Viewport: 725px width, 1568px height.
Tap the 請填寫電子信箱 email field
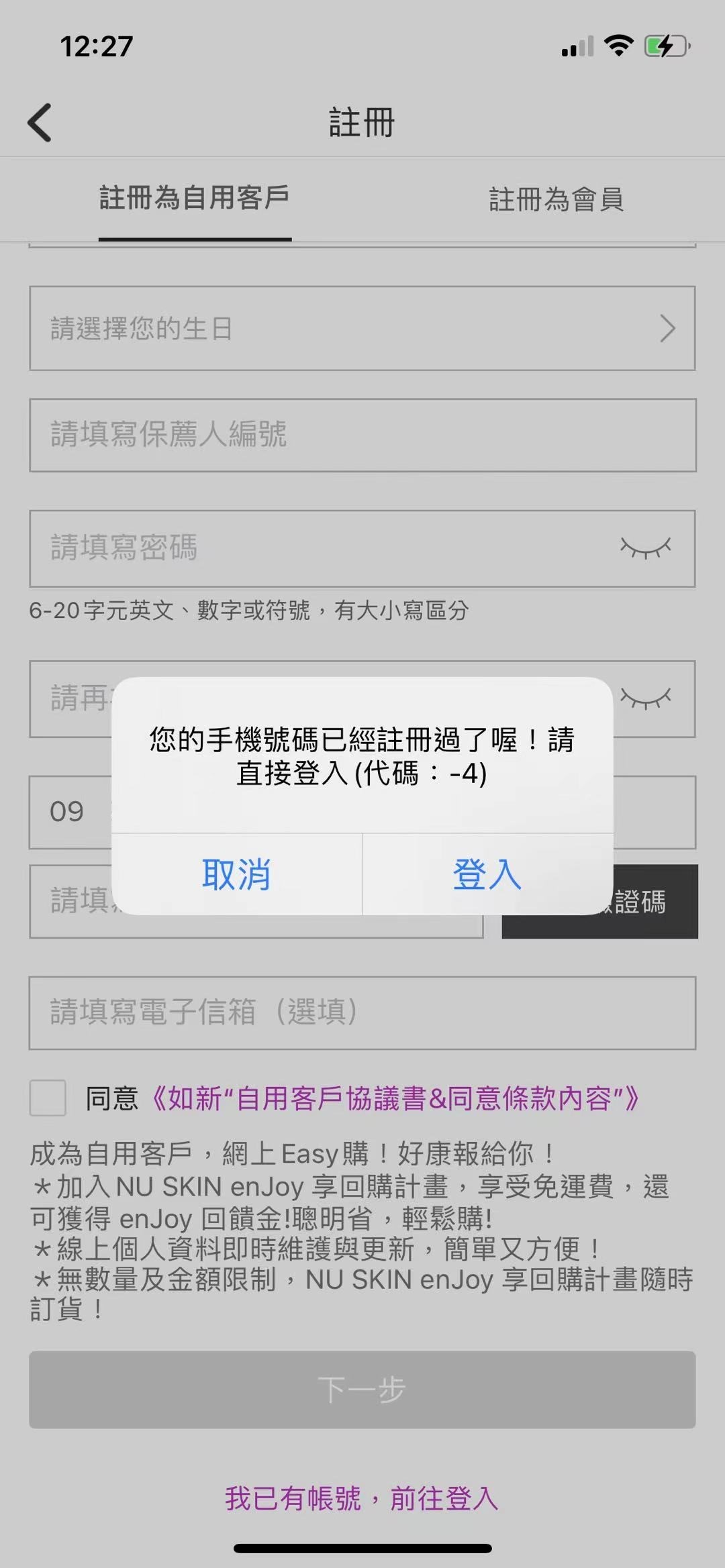pos(362,1012)
